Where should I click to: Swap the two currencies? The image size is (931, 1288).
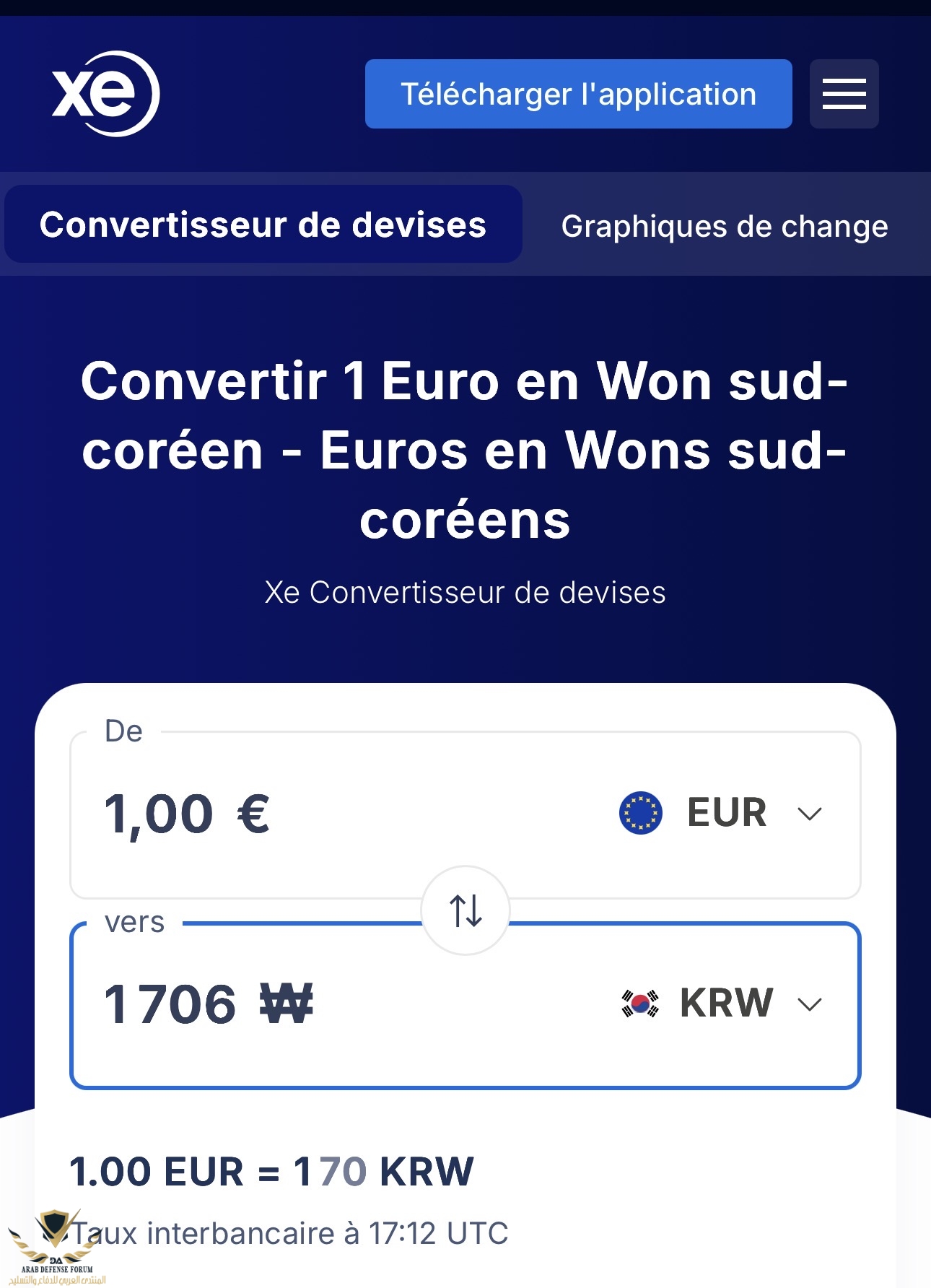point(465,910)
